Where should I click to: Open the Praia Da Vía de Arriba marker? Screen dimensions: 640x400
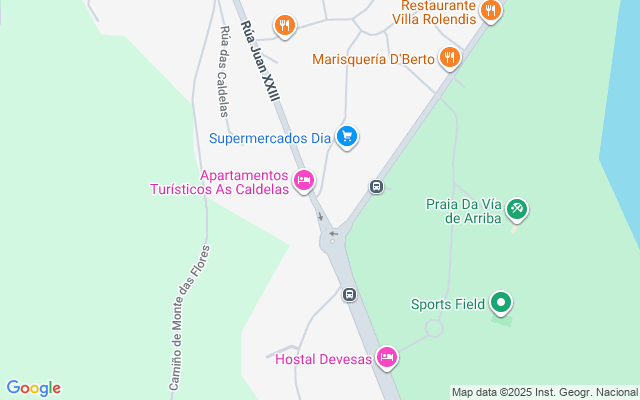point(517,210)
